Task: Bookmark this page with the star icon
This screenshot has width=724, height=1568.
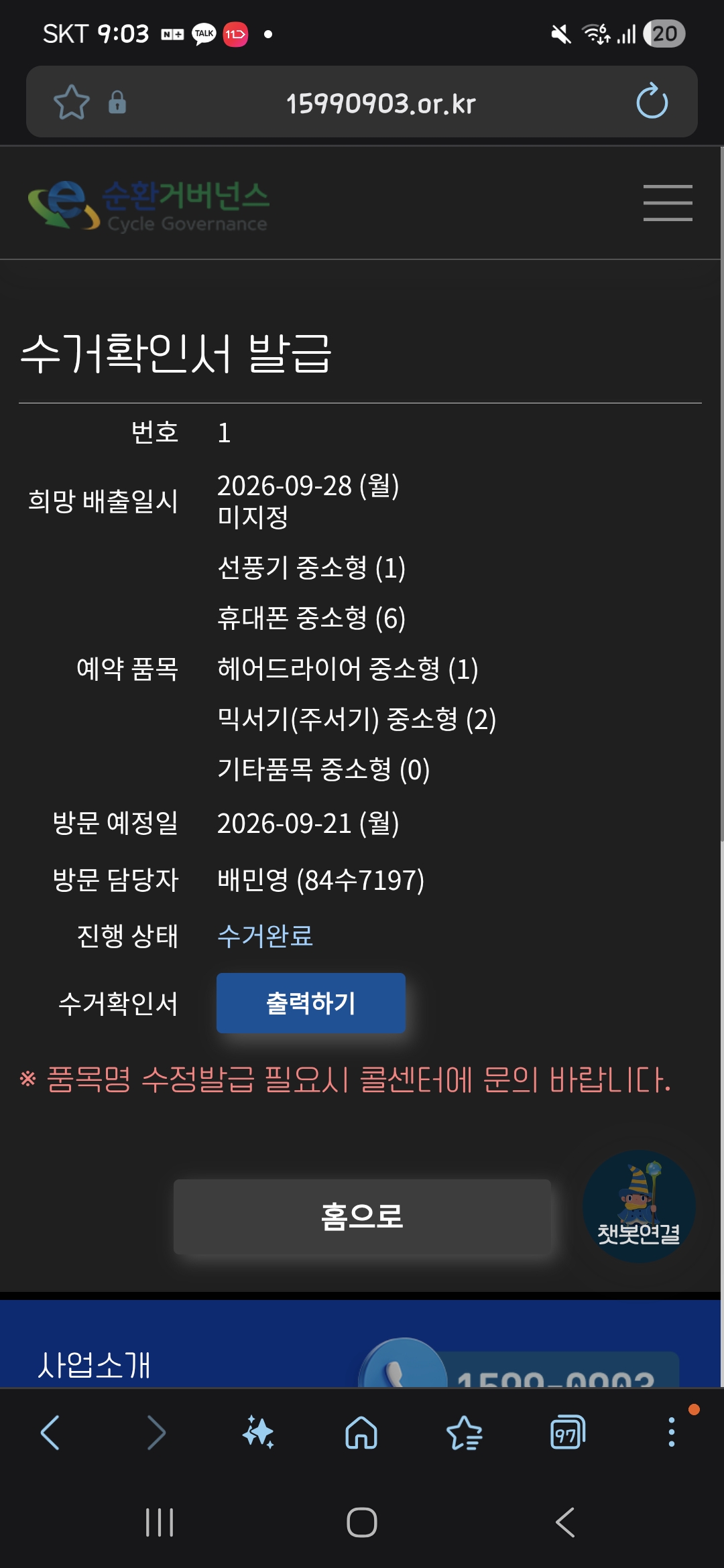Action: coord(71,103)
